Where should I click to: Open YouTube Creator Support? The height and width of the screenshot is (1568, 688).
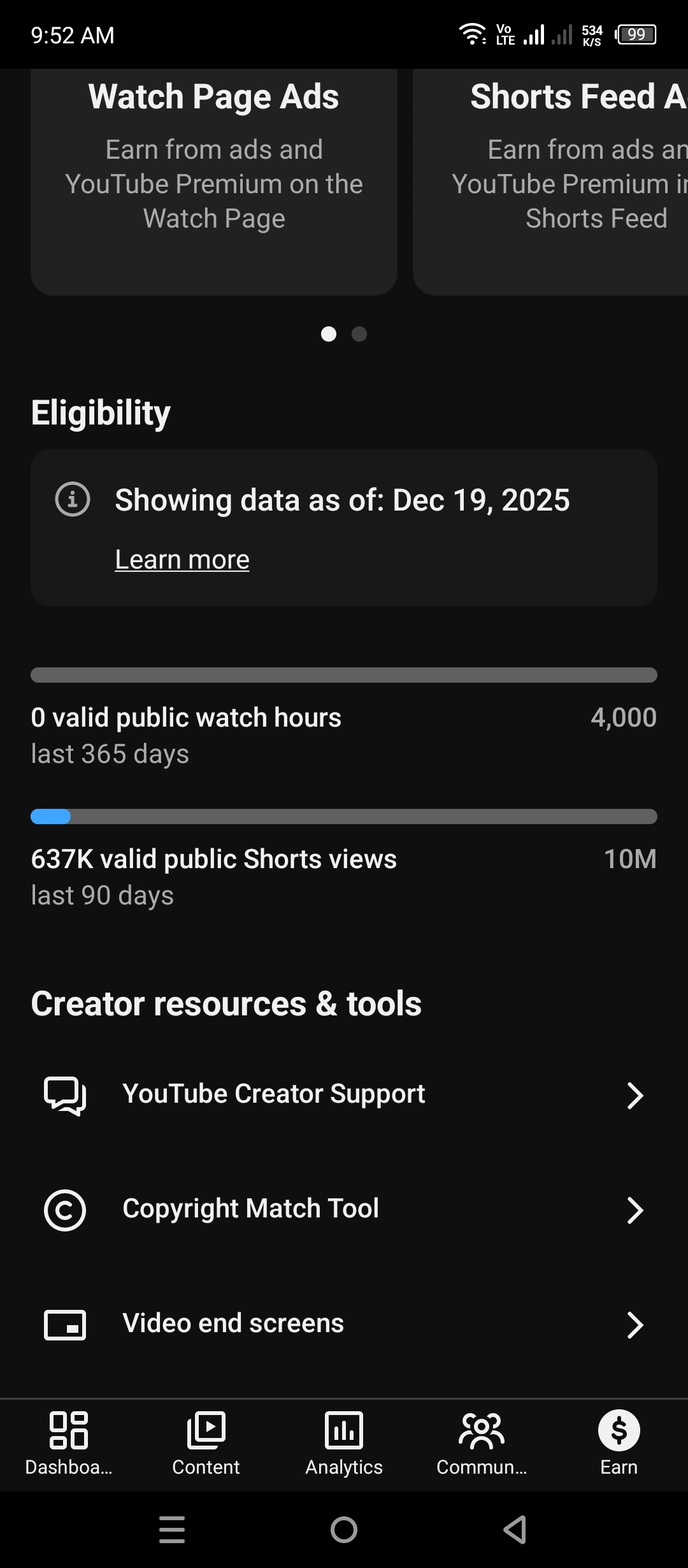[344, 1094]
